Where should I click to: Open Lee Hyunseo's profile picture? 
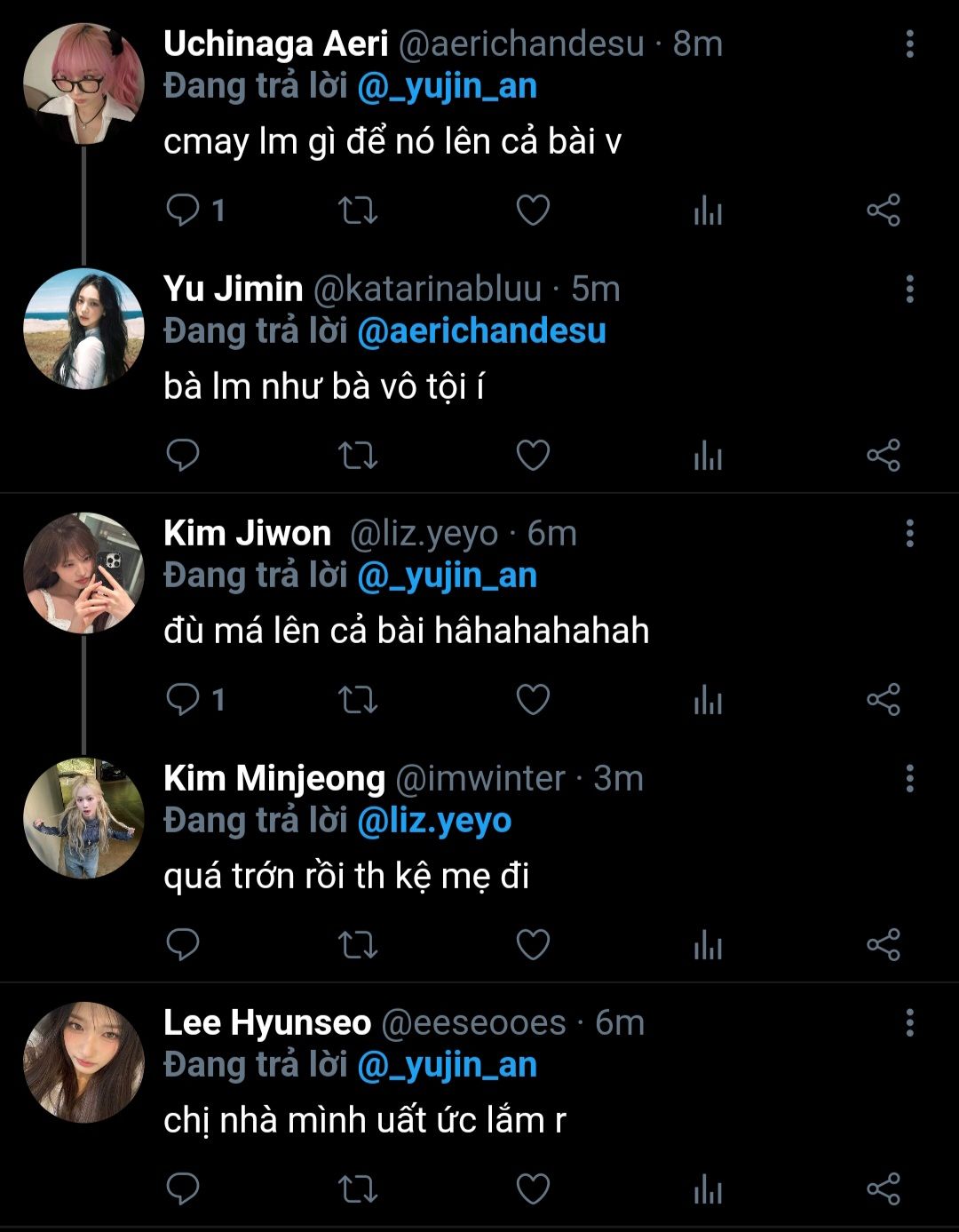click(83, 1062)
